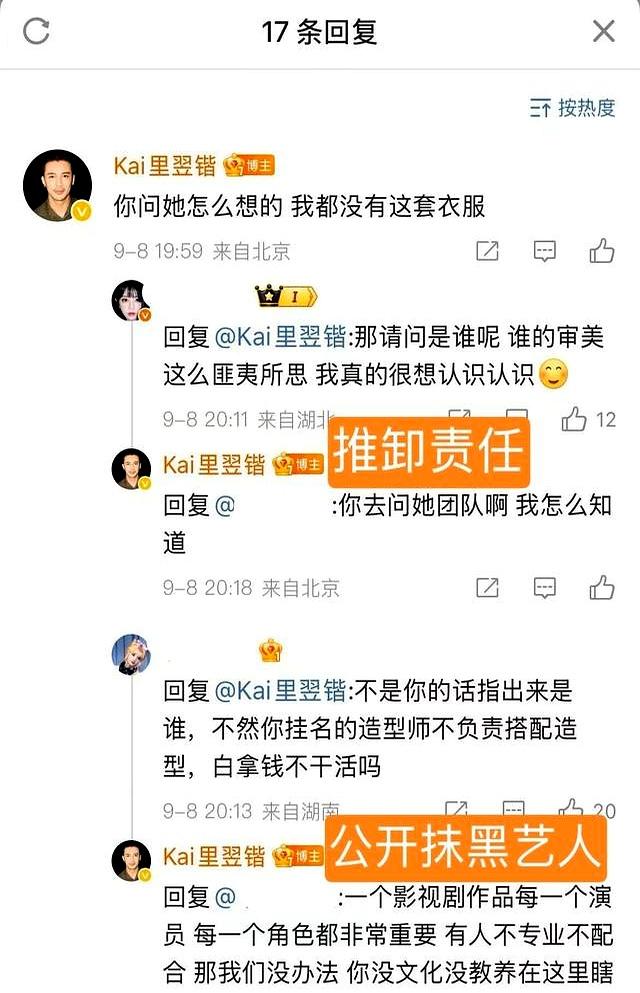Image resolution: width=640 pixels, height=993 pixels.
Task: Refresh the replies list
Action: coord(37,31)
